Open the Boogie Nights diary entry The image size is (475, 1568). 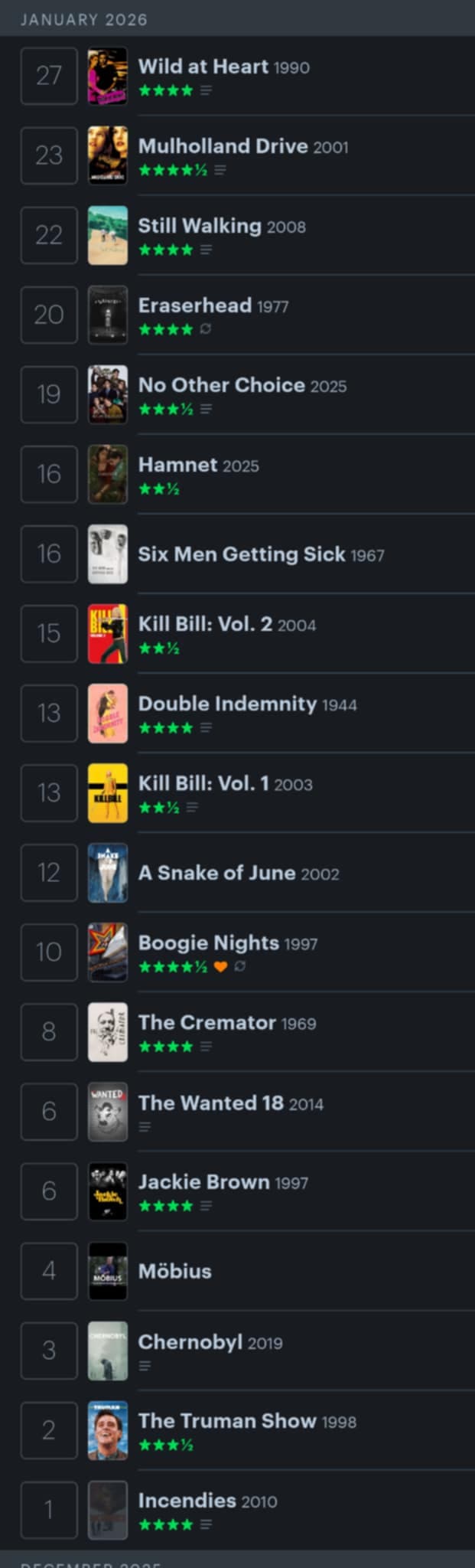click(x=208, y=942)
